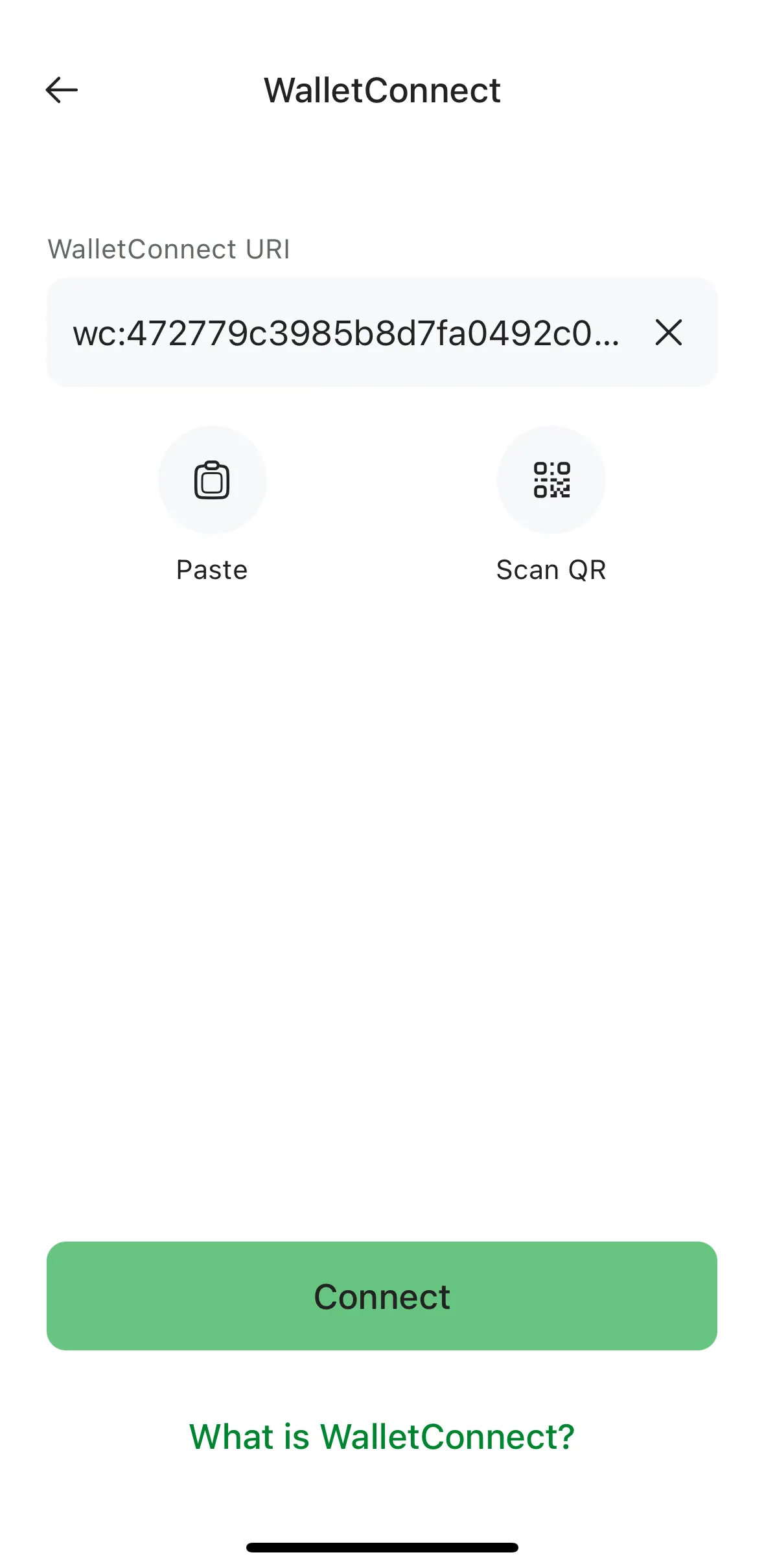This screenshot has height=1568, width=764.
Task: Click the WalletConnect screen title
Action: click(382, 90)
